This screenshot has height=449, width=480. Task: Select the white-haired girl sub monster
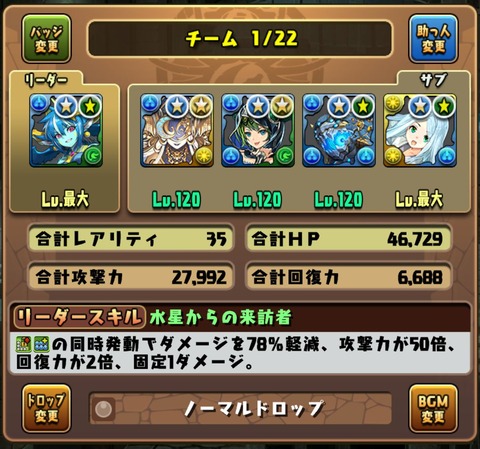point(420,130)
